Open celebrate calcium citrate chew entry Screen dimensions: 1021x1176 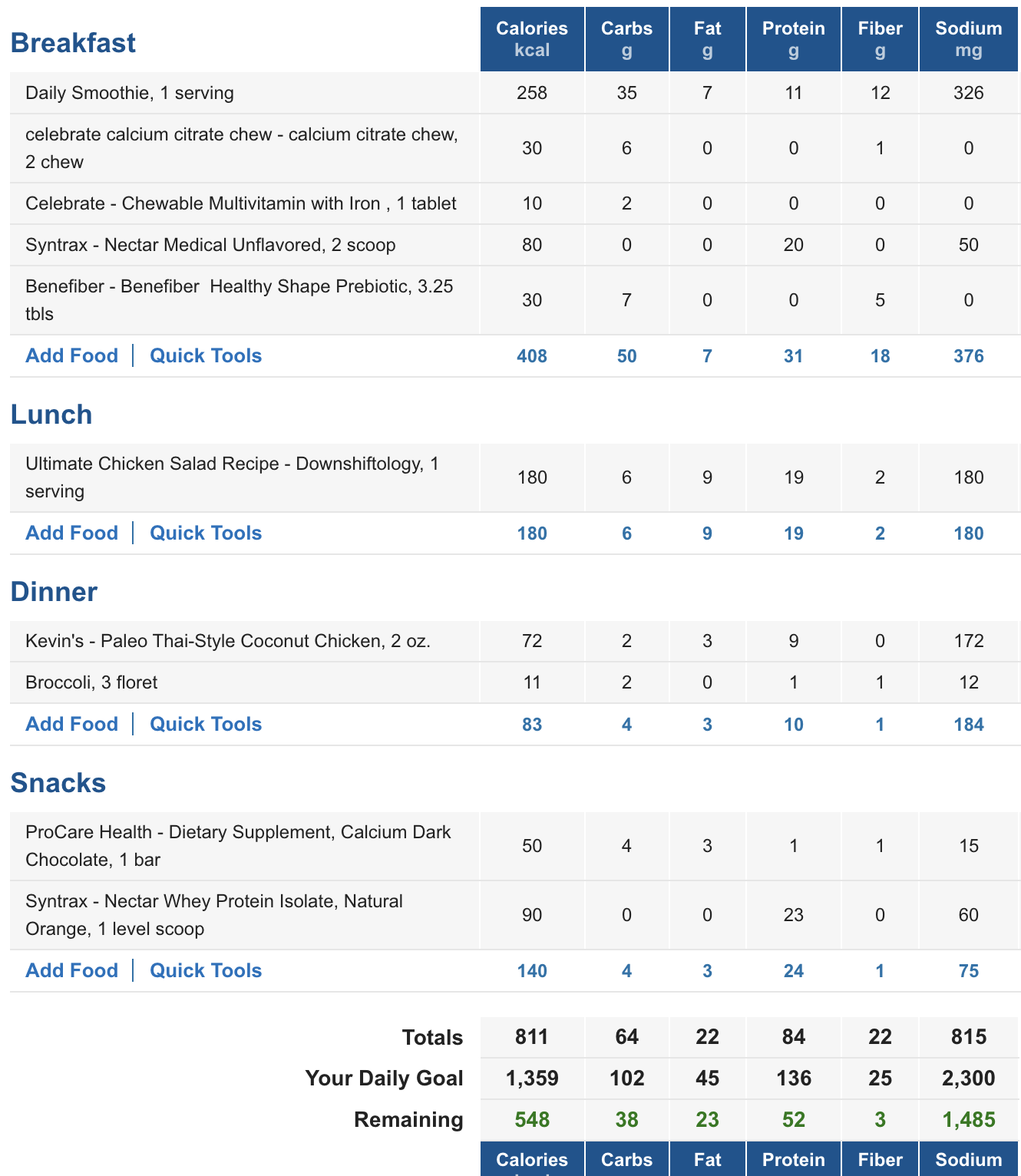click(242, 148)
